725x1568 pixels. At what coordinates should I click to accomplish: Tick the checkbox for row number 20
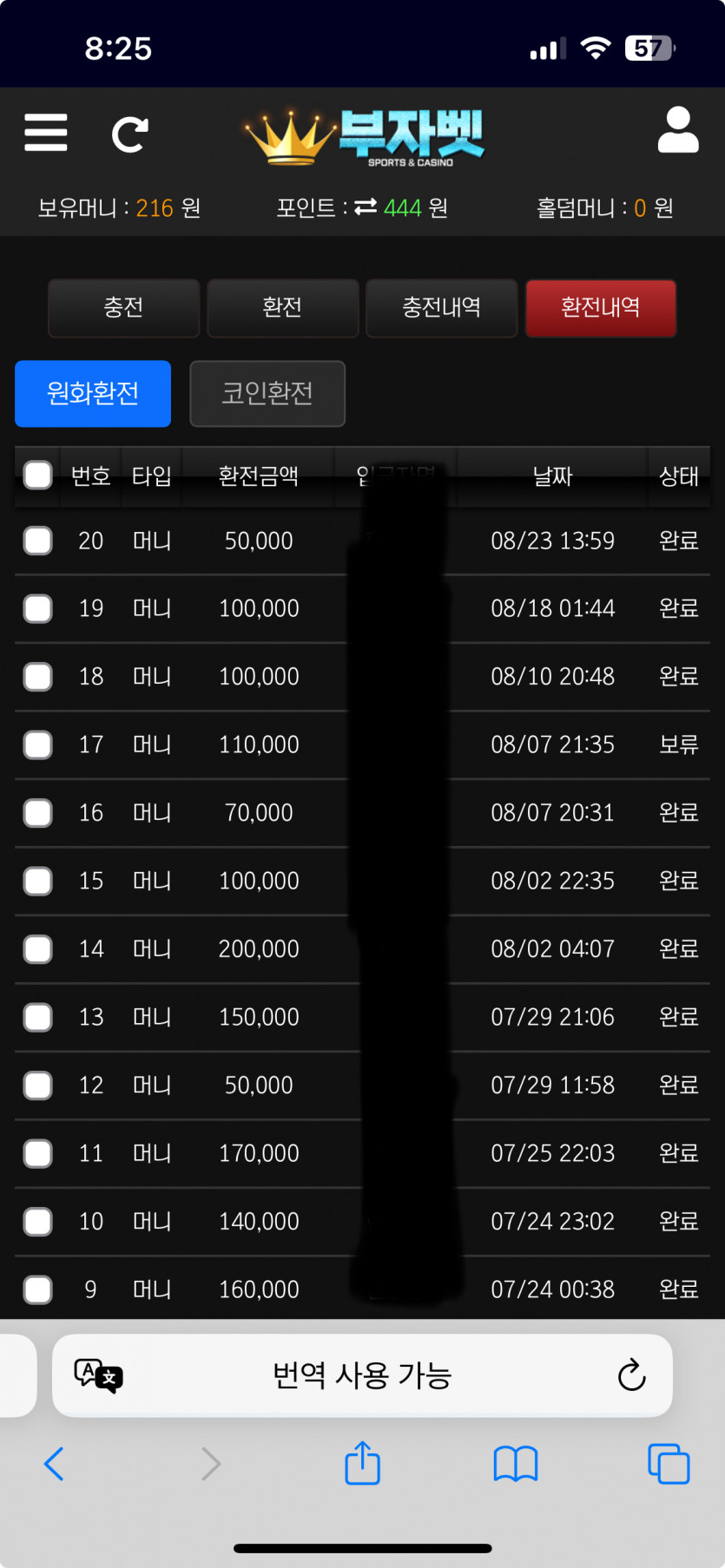37,541
